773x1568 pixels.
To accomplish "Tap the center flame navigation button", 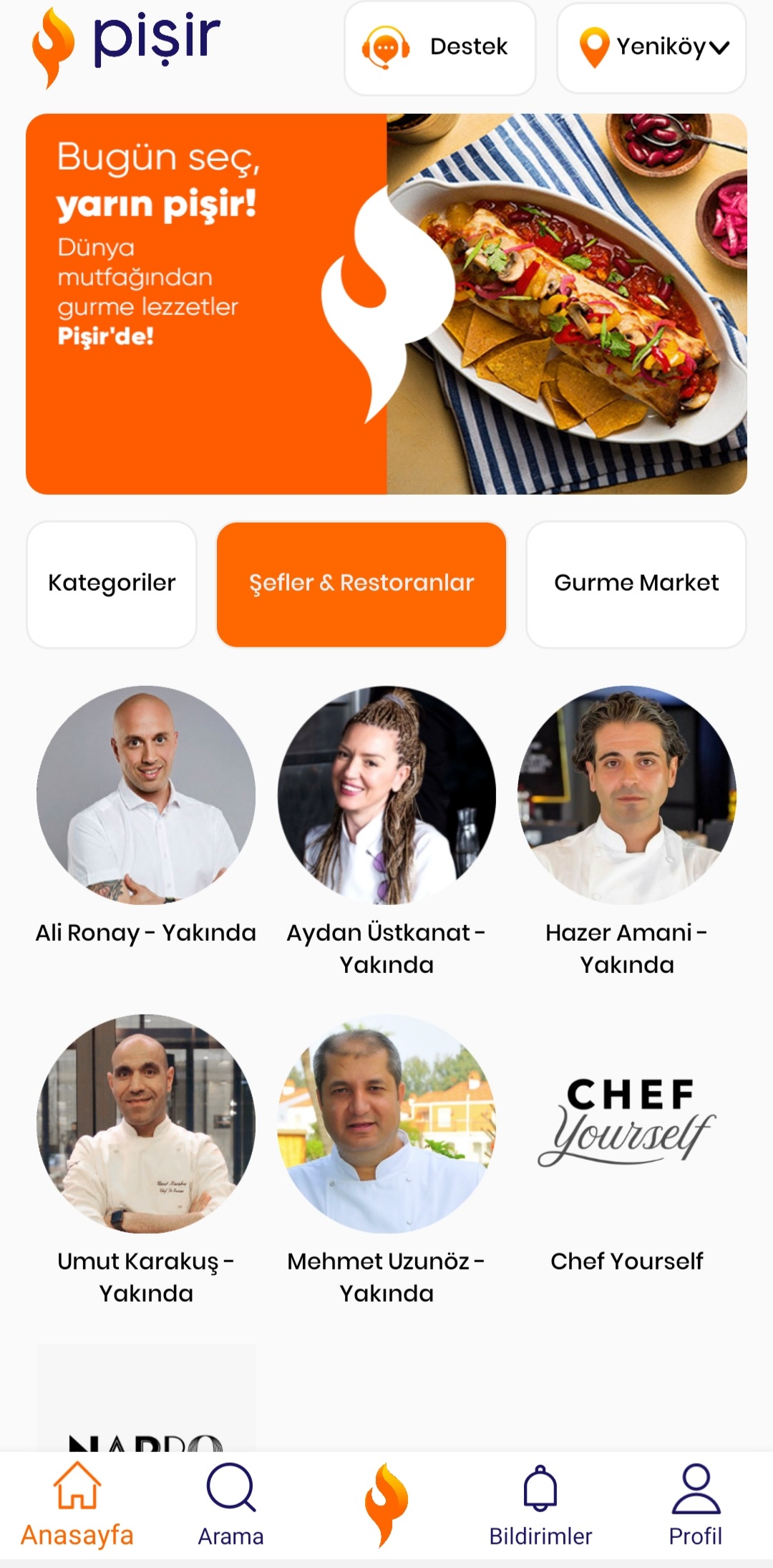I will [386, 1504].
